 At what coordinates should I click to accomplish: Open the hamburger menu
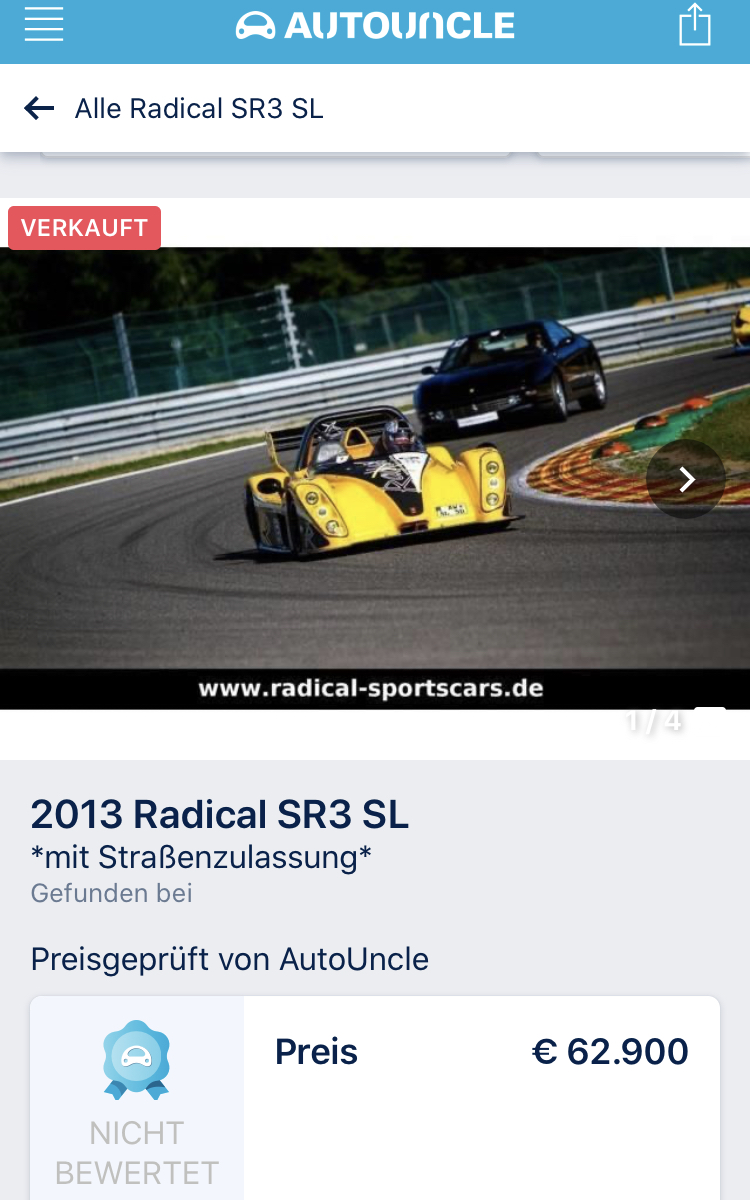[x=44, y=24]
